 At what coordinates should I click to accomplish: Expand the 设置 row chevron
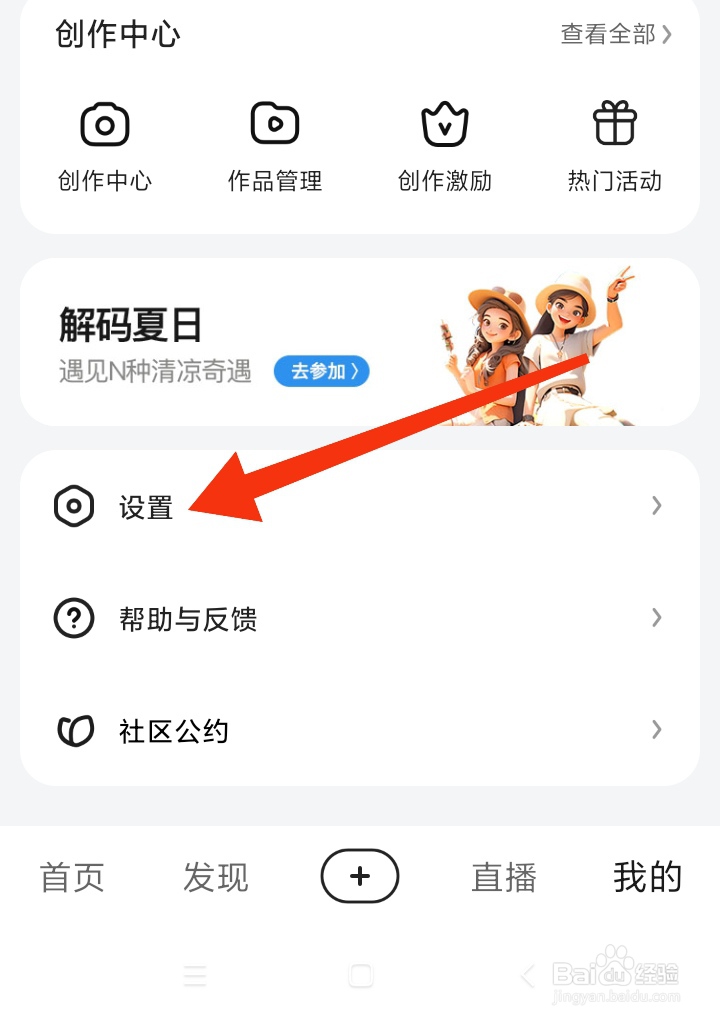click(657, 506)
